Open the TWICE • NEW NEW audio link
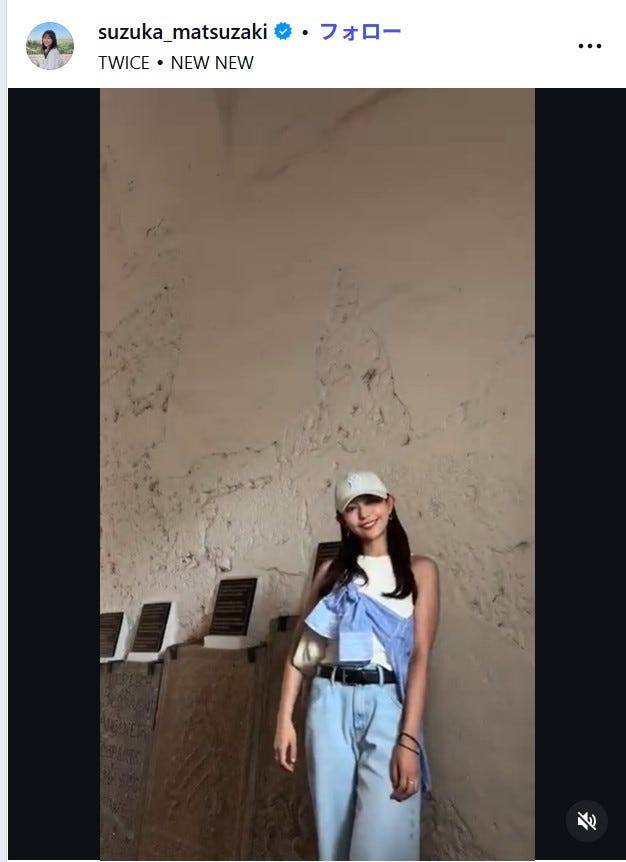This screenshot has height=862, width=626. point(176,62)
